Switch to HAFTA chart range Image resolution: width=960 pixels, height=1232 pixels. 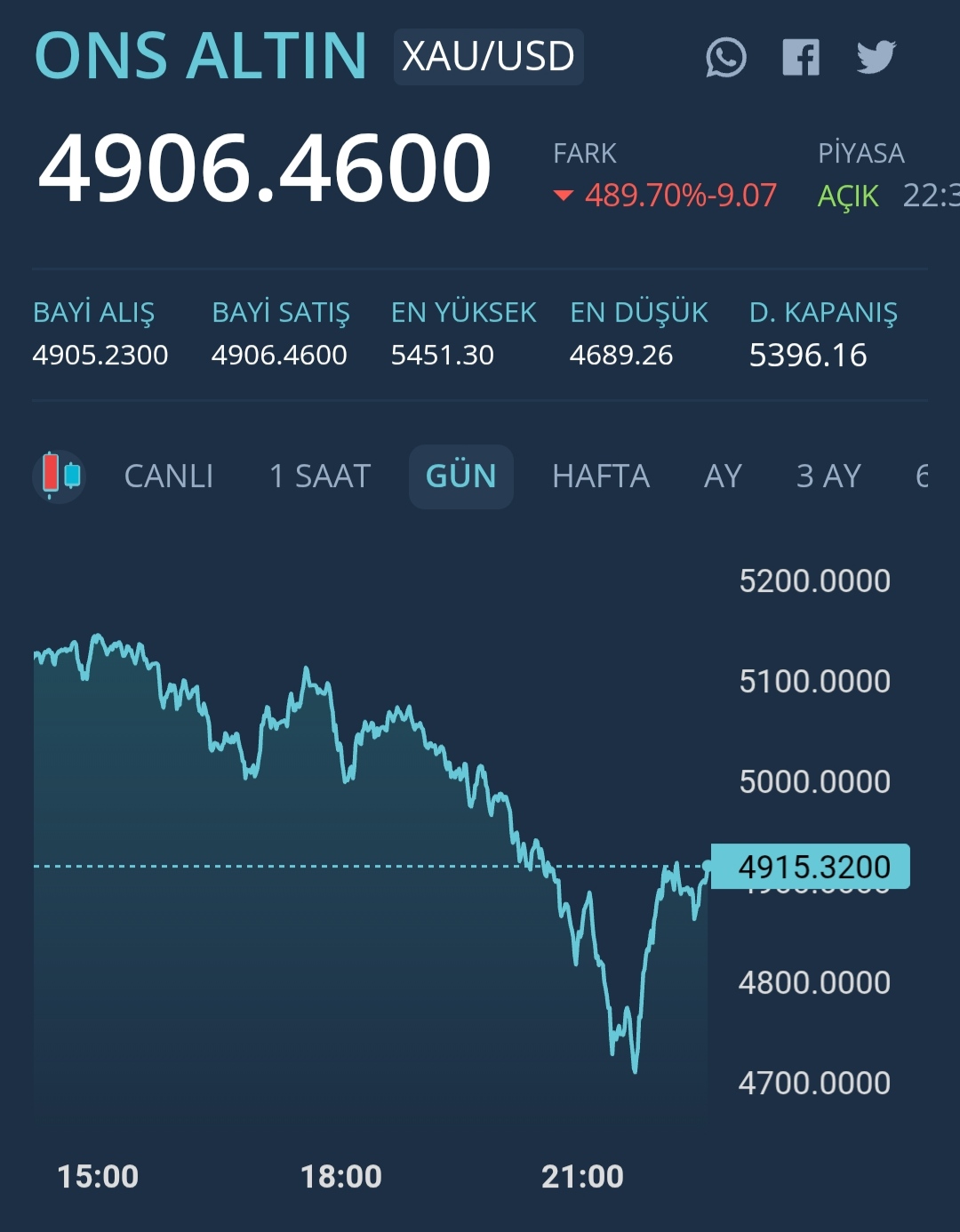[601, 476]
